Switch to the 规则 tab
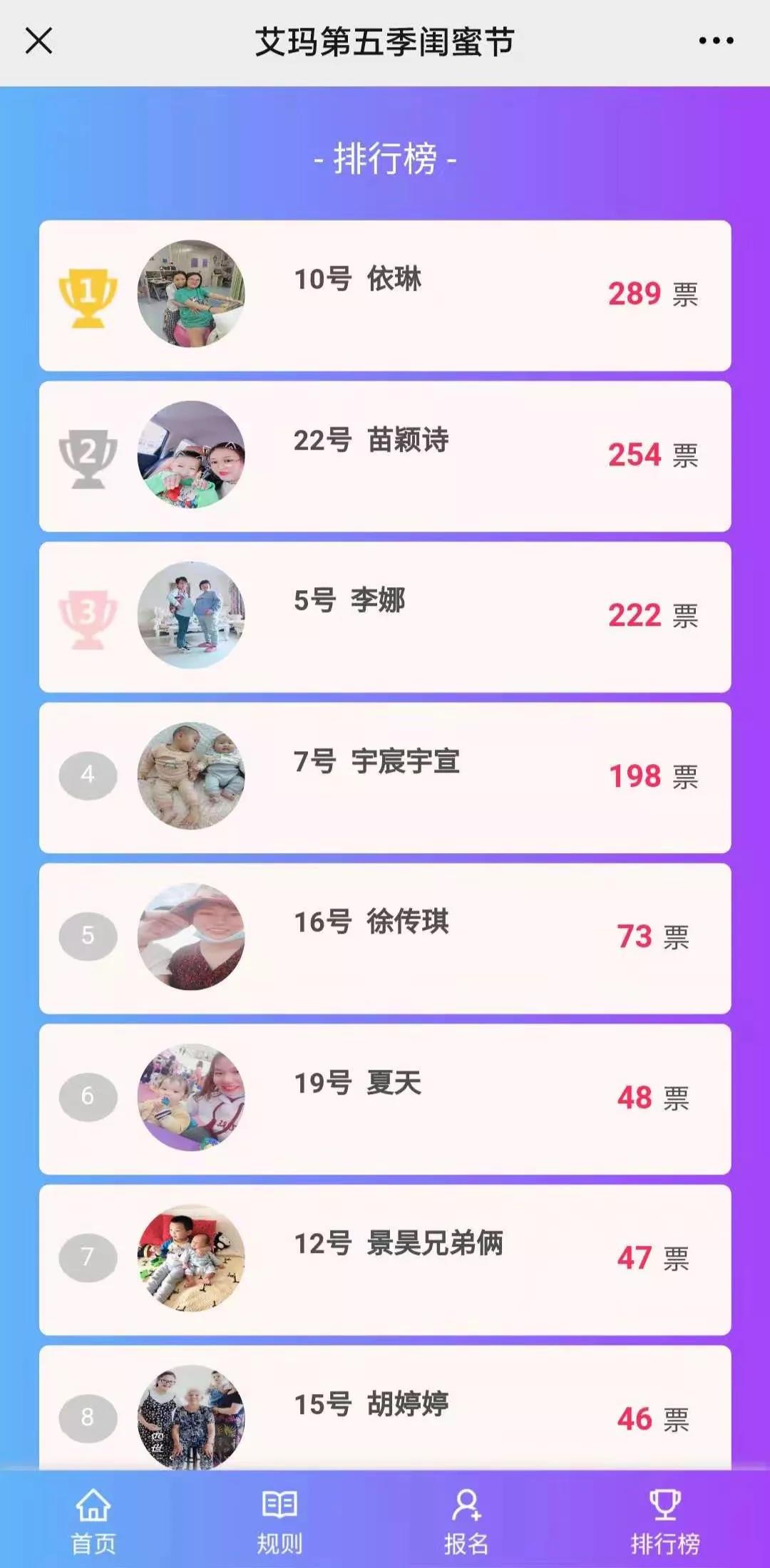The width and height of the screenshot is (770, 1568). pos(279,1521)
